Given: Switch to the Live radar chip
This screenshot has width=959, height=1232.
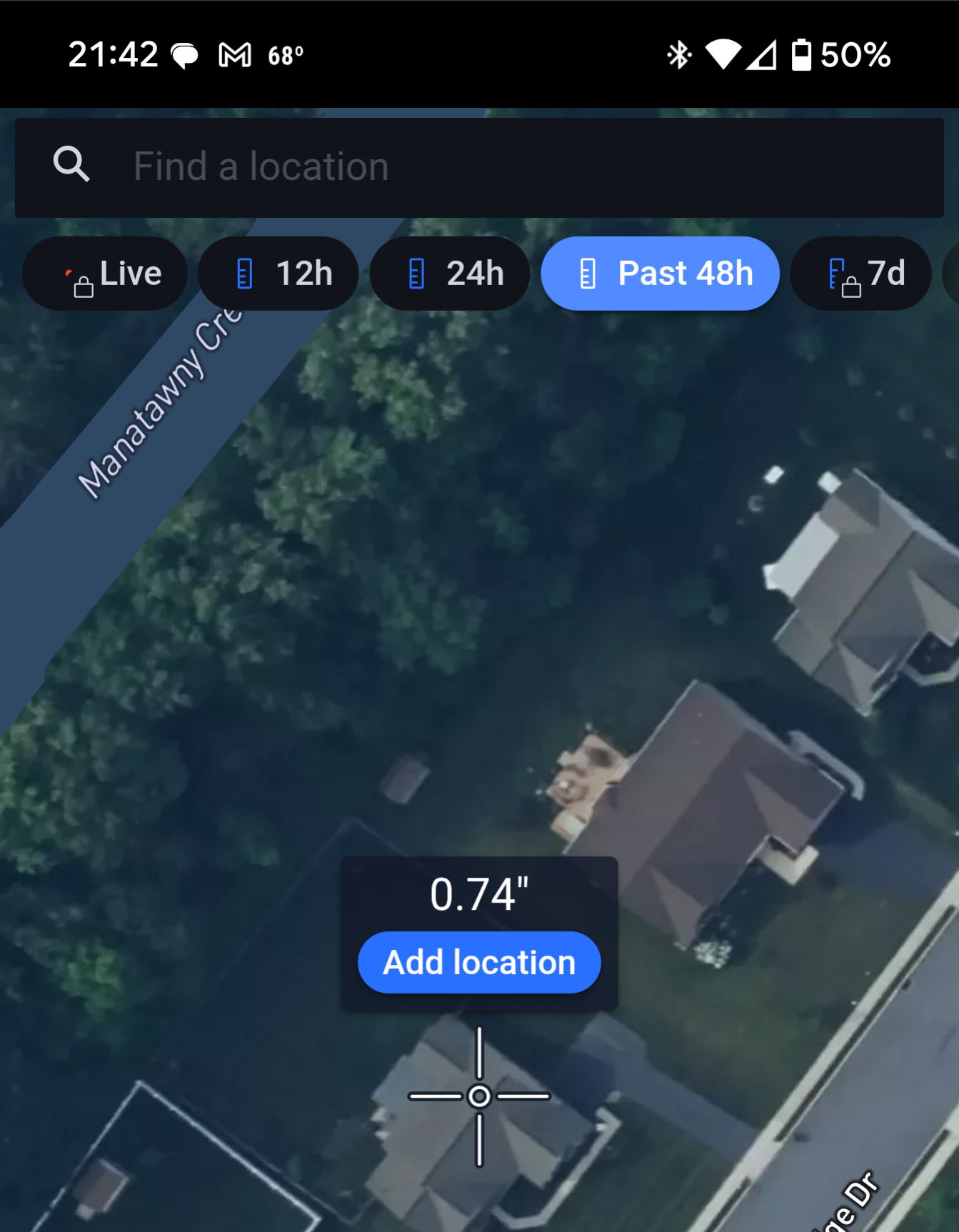Looking at the screenshot, I should [105, 274].
